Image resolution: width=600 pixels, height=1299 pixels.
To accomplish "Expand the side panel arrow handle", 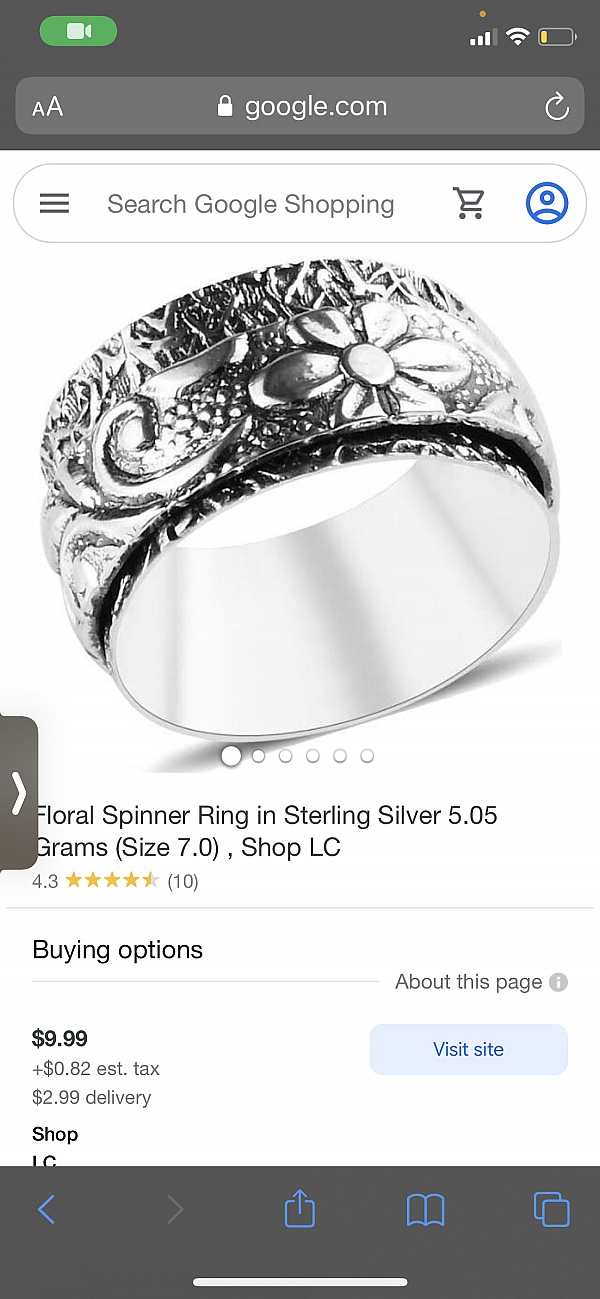I will [x=18, y=792].
